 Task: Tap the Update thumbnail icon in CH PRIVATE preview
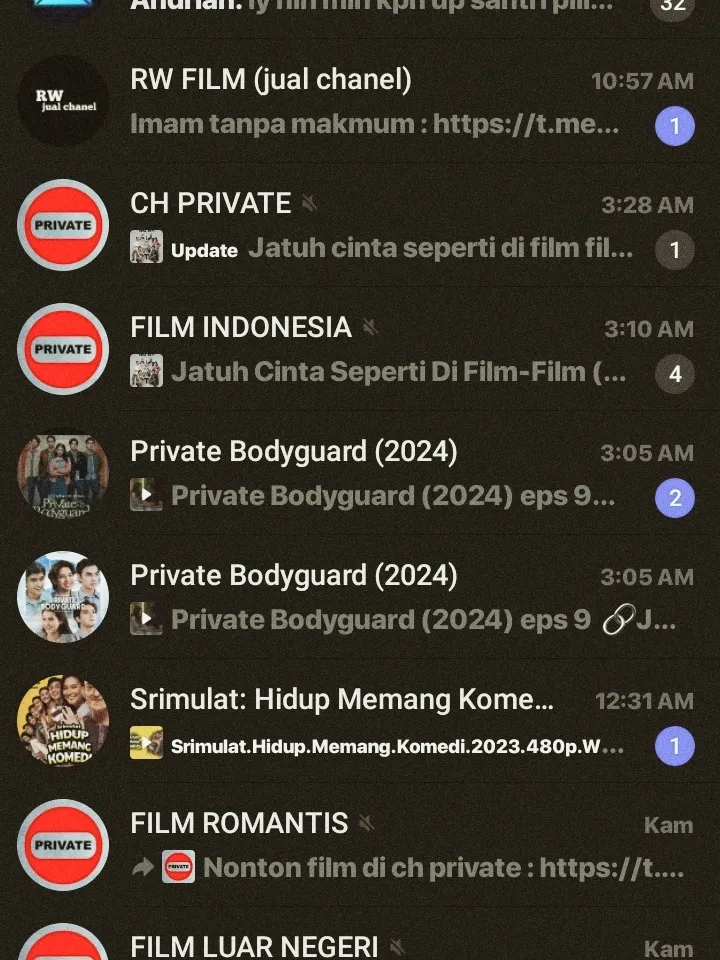(x=146, y=246)
